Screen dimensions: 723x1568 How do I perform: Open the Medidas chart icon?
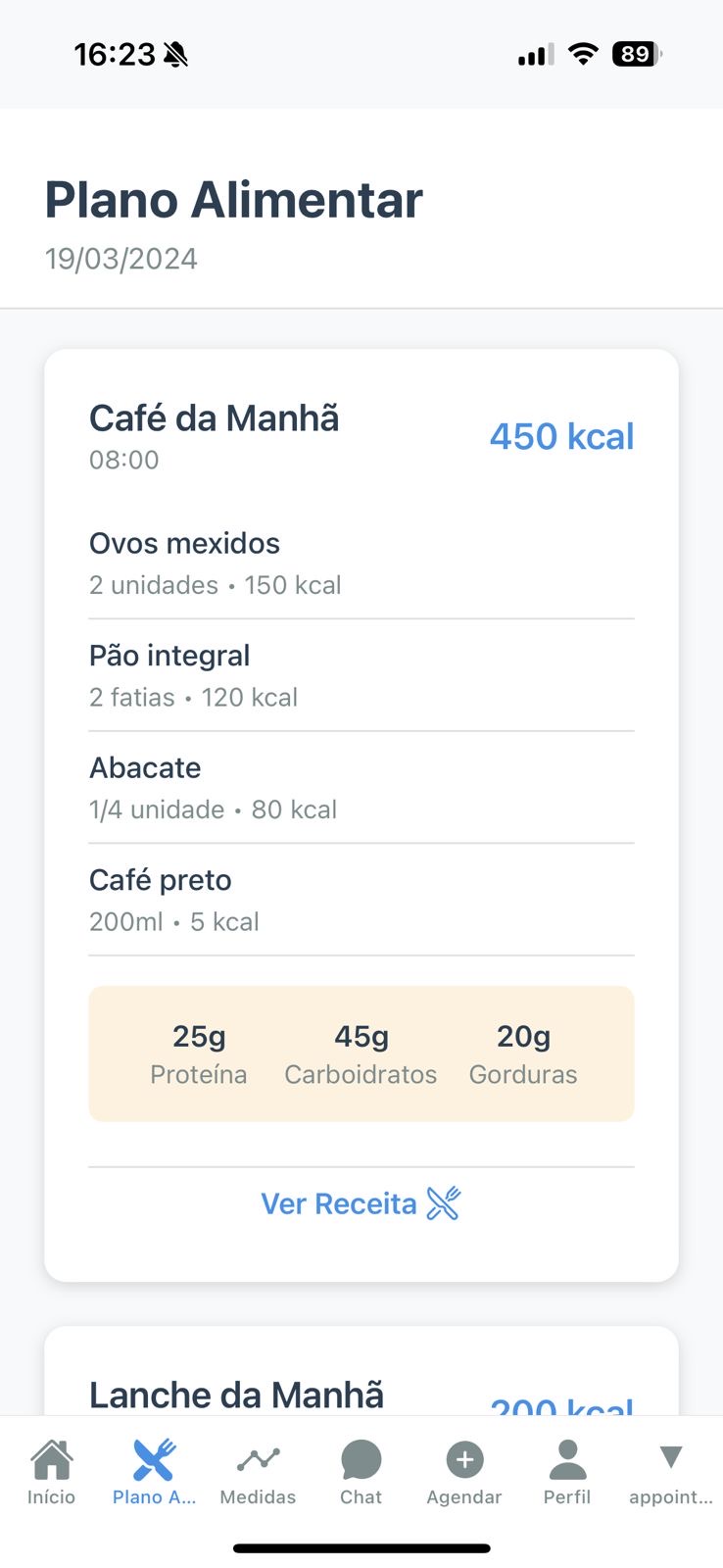[258, 1460]
